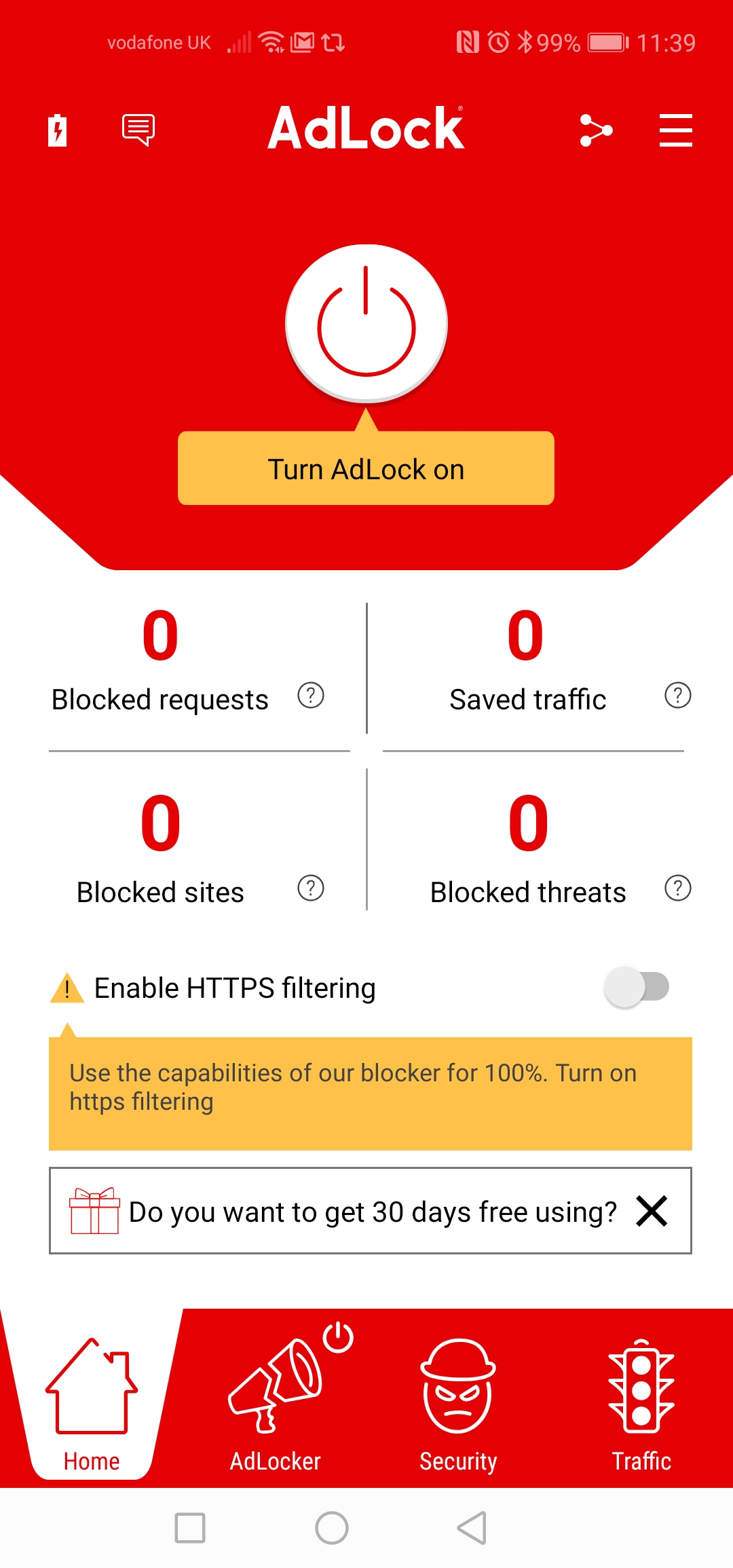
Task: Open the recent apps view
Action: point(190,1528)
